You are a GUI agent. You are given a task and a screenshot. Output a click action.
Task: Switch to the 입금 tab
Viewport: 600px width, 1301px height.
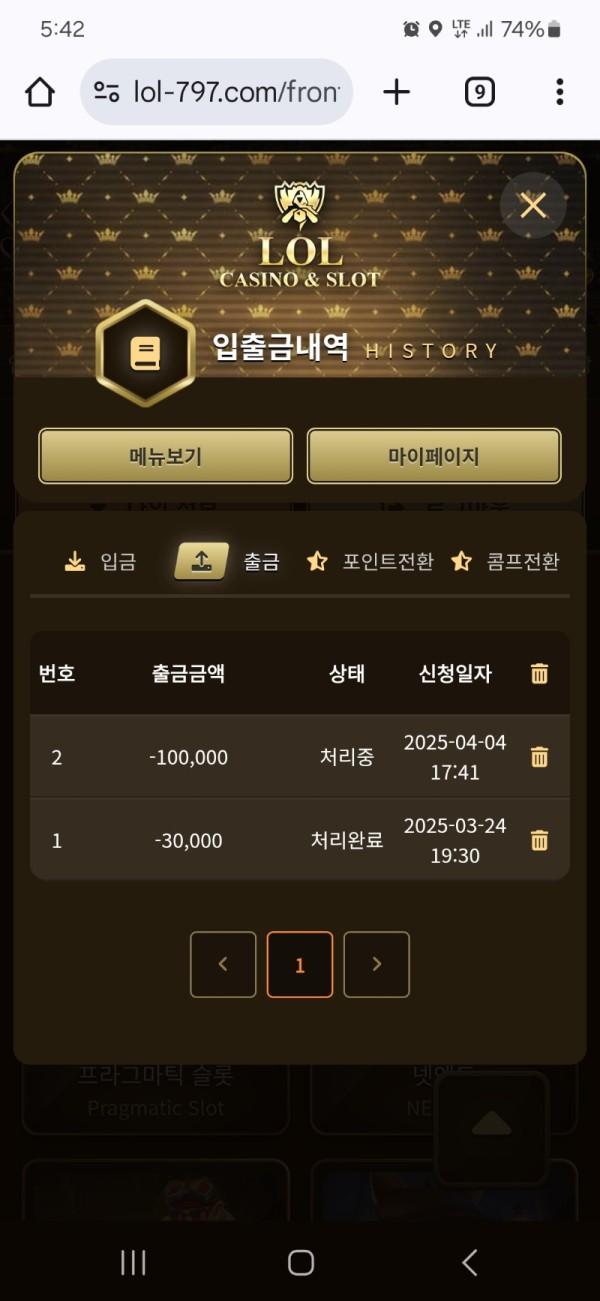pyautogui.click(x=100, y=562)
